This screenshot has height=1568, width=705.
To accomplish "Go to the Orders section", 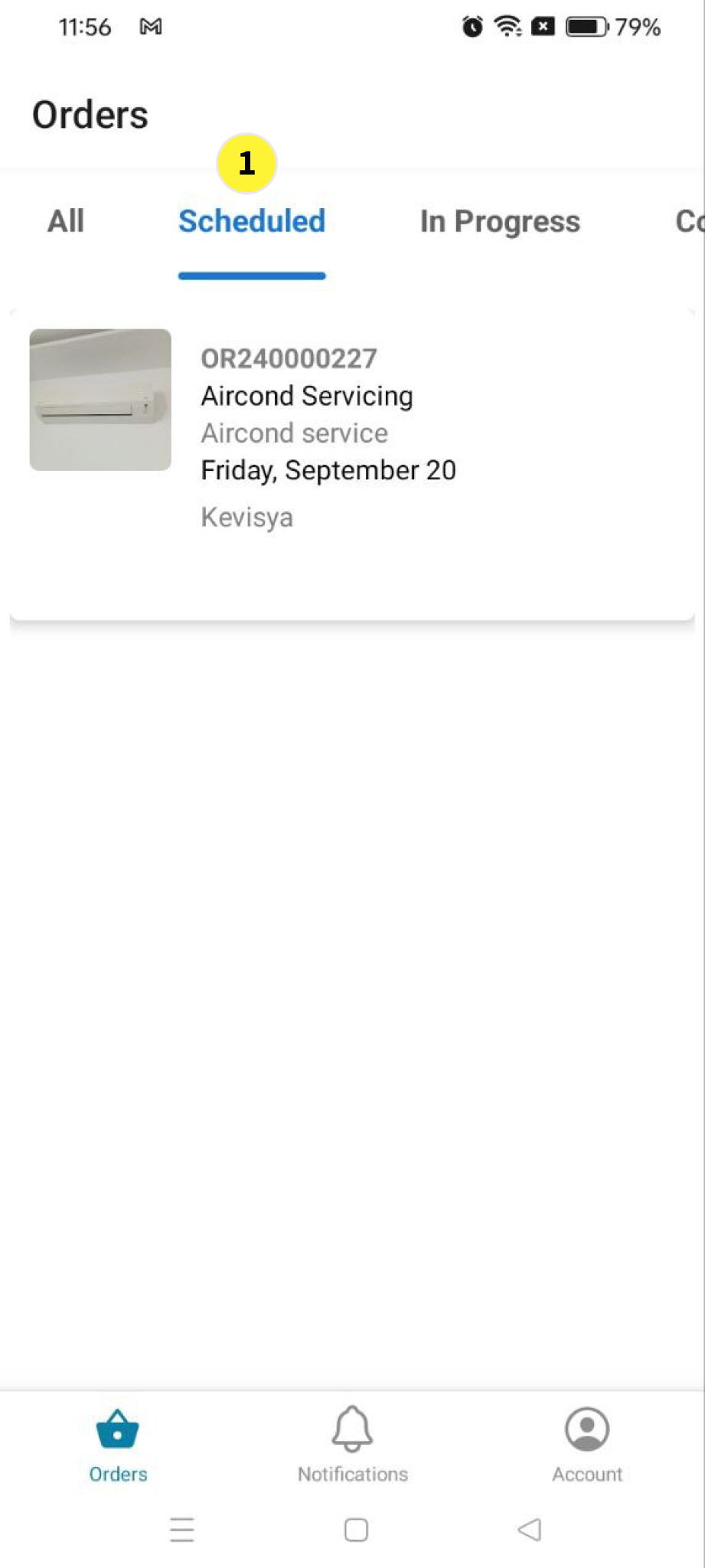I will tap(118, 1445).
